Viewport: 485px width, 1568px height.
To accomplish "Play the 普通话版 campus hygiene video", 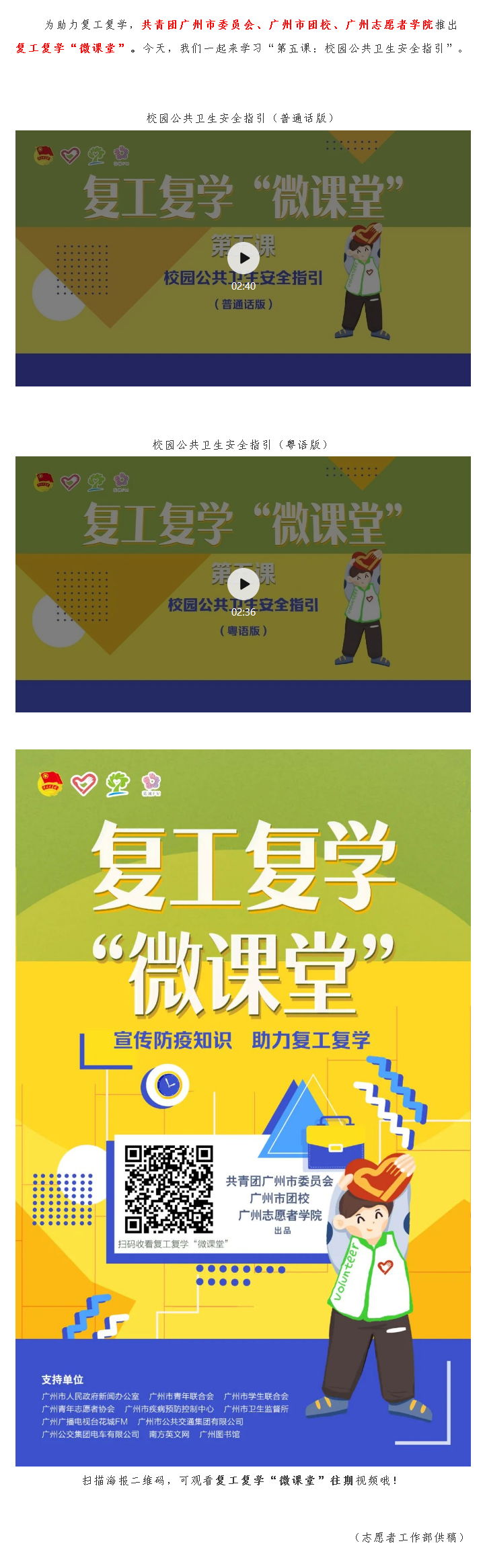I will coord(243,258).
